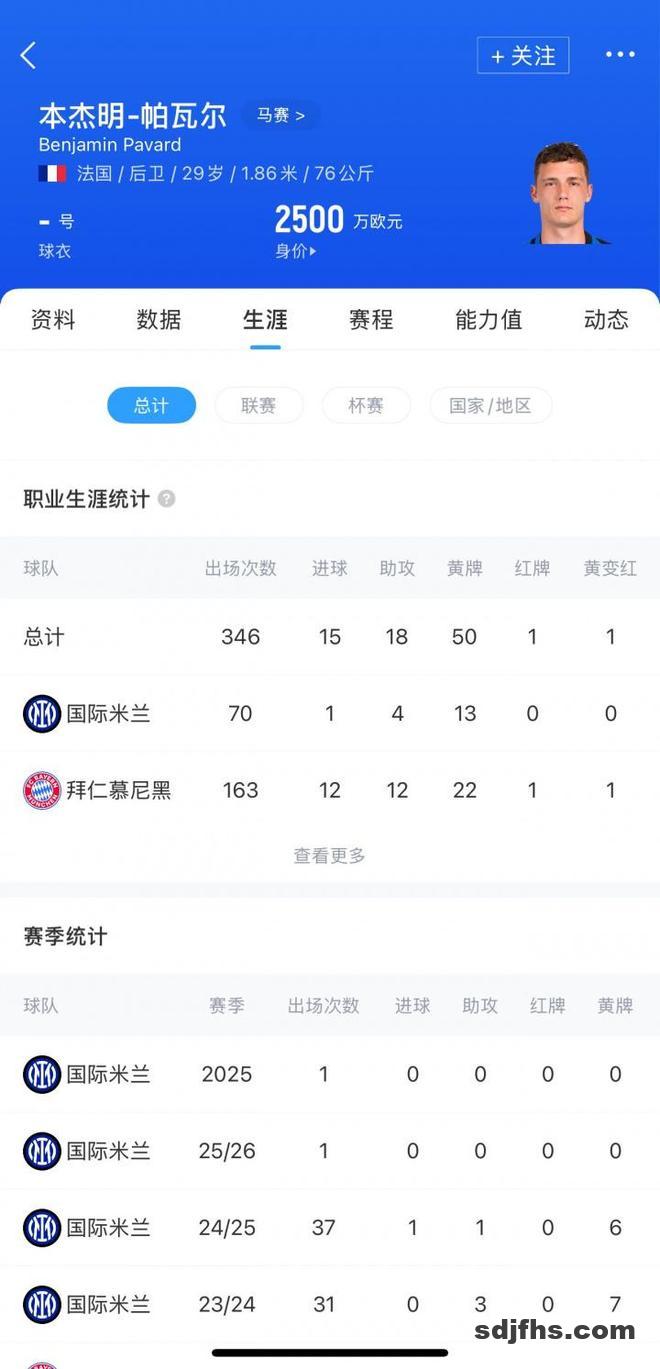Open the 马赛 team chip
Viewport: 660px width, 1369px height.
coord(280,115)
